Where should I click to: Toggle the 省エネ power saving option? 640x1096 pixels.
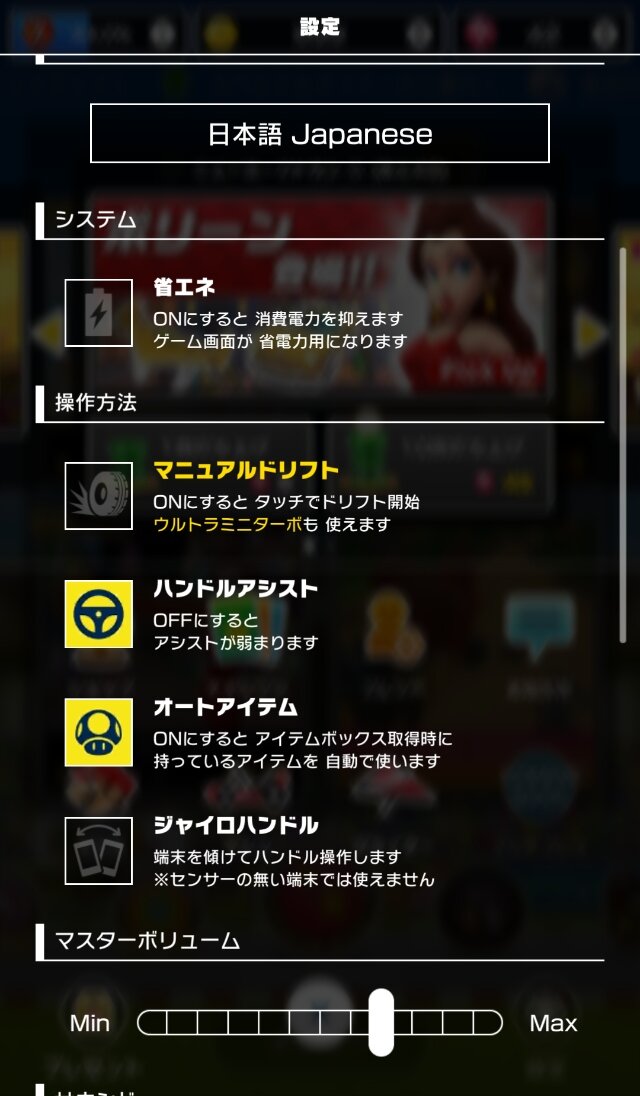pyautogui.click(x=99, y=313)
